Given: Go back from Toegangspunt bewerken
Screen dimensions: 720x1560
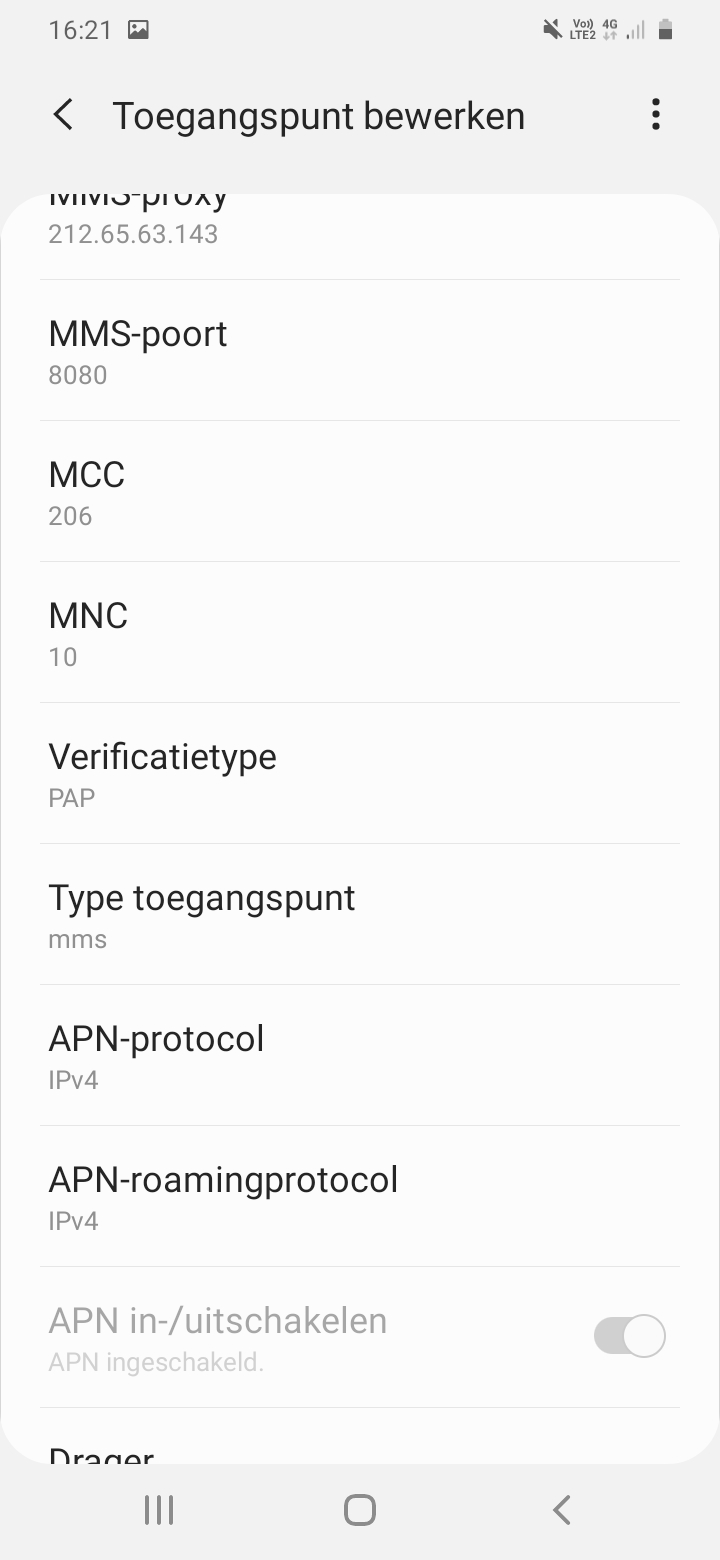Looking at the screenshot, I should (x=63, y=115).
